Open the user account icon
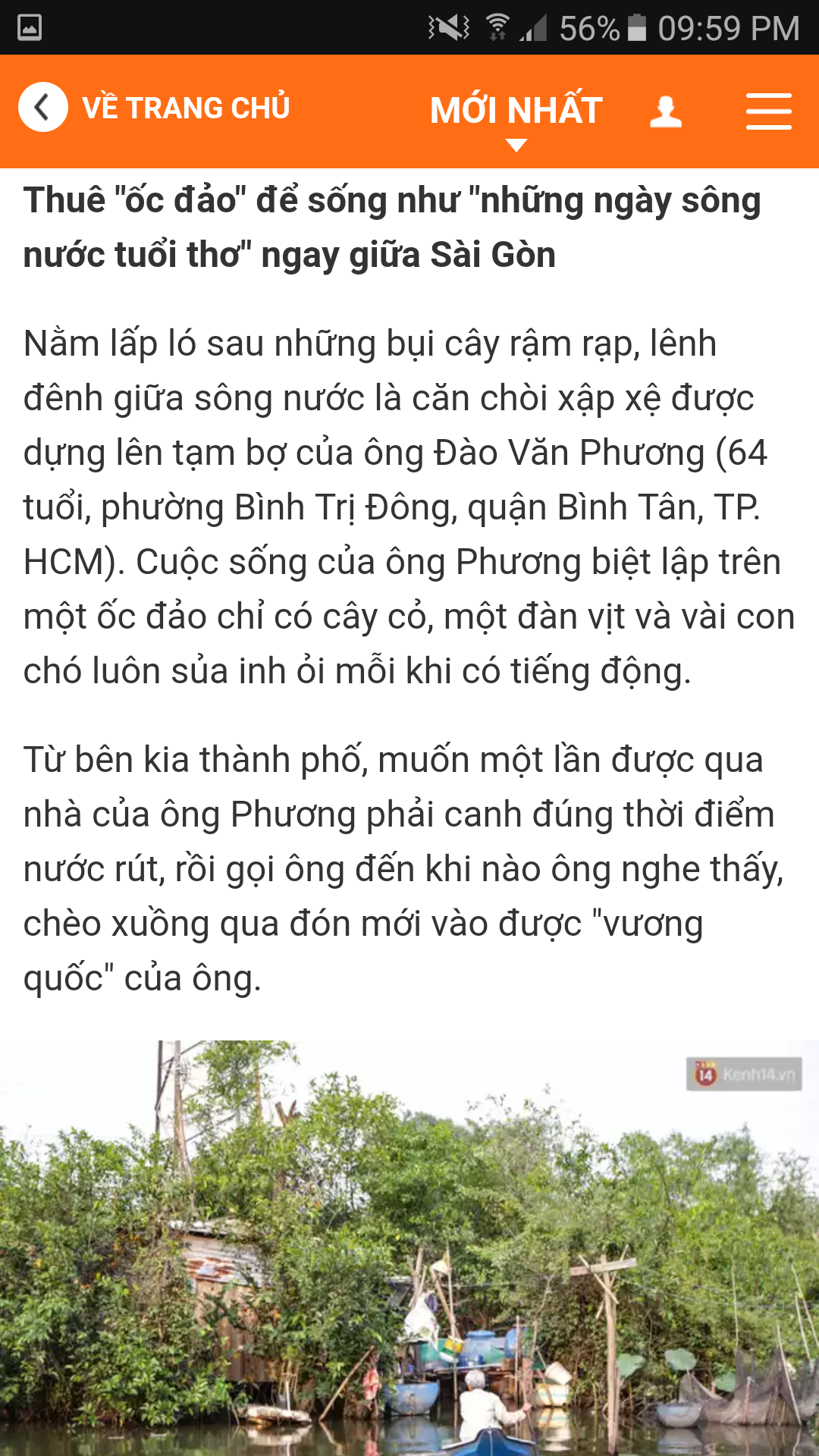 pyautogui.click(x=666, y=111)
